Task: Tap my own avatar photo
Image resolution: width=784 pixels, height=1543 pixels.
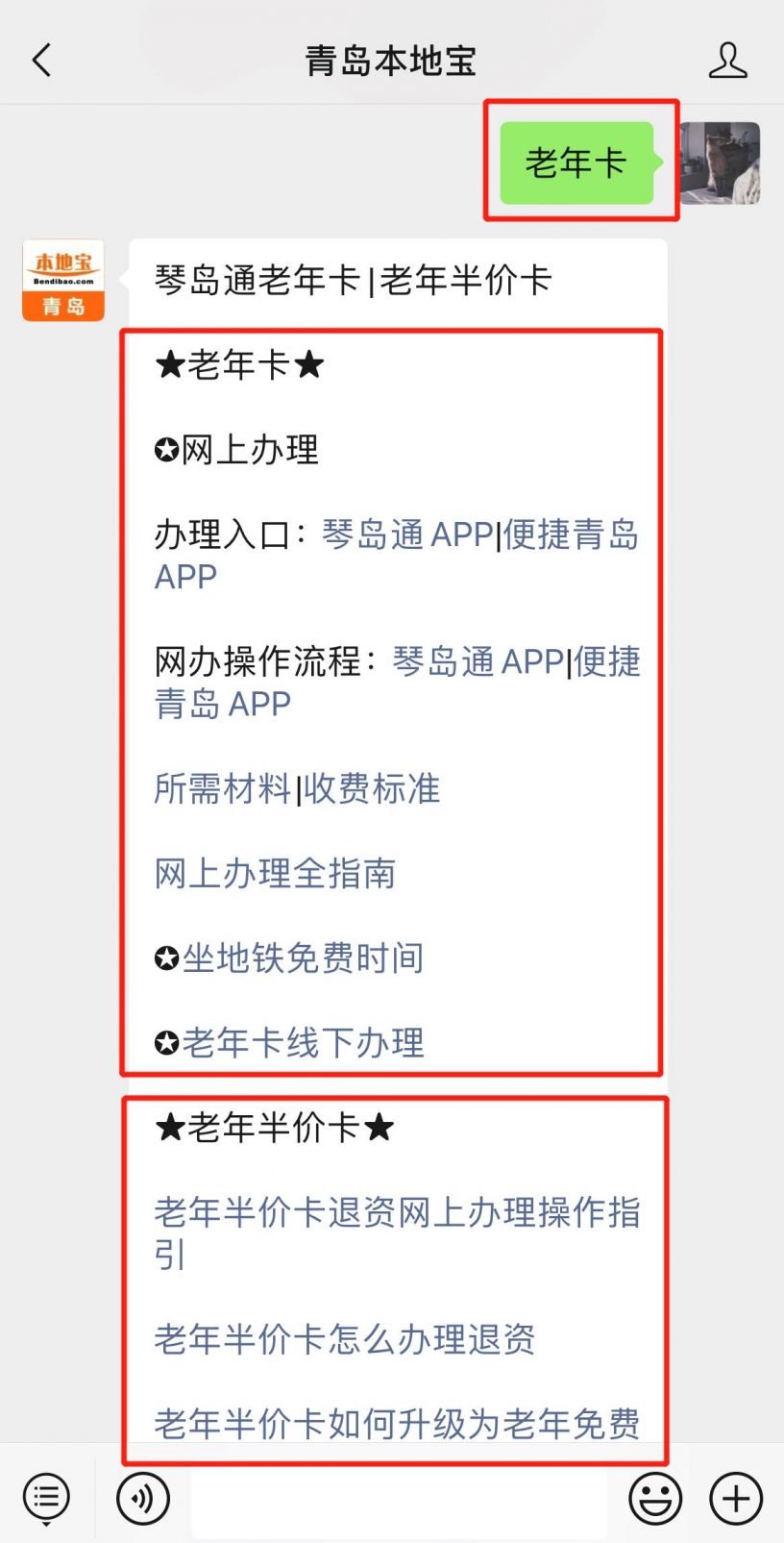Action: 721,162
